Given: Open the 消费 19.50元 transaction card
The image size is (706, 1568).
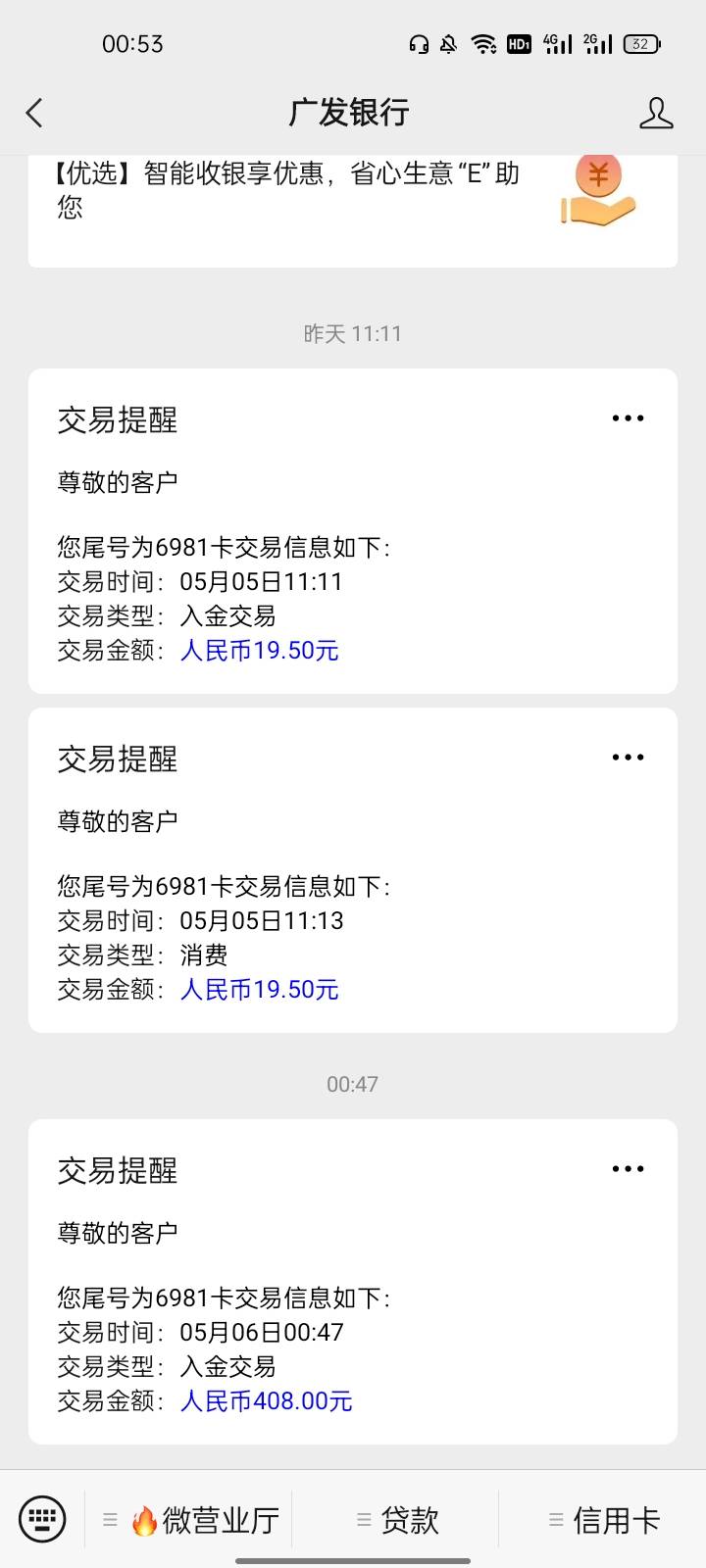Looking at the screenshot, I should (x=353, y=870).
